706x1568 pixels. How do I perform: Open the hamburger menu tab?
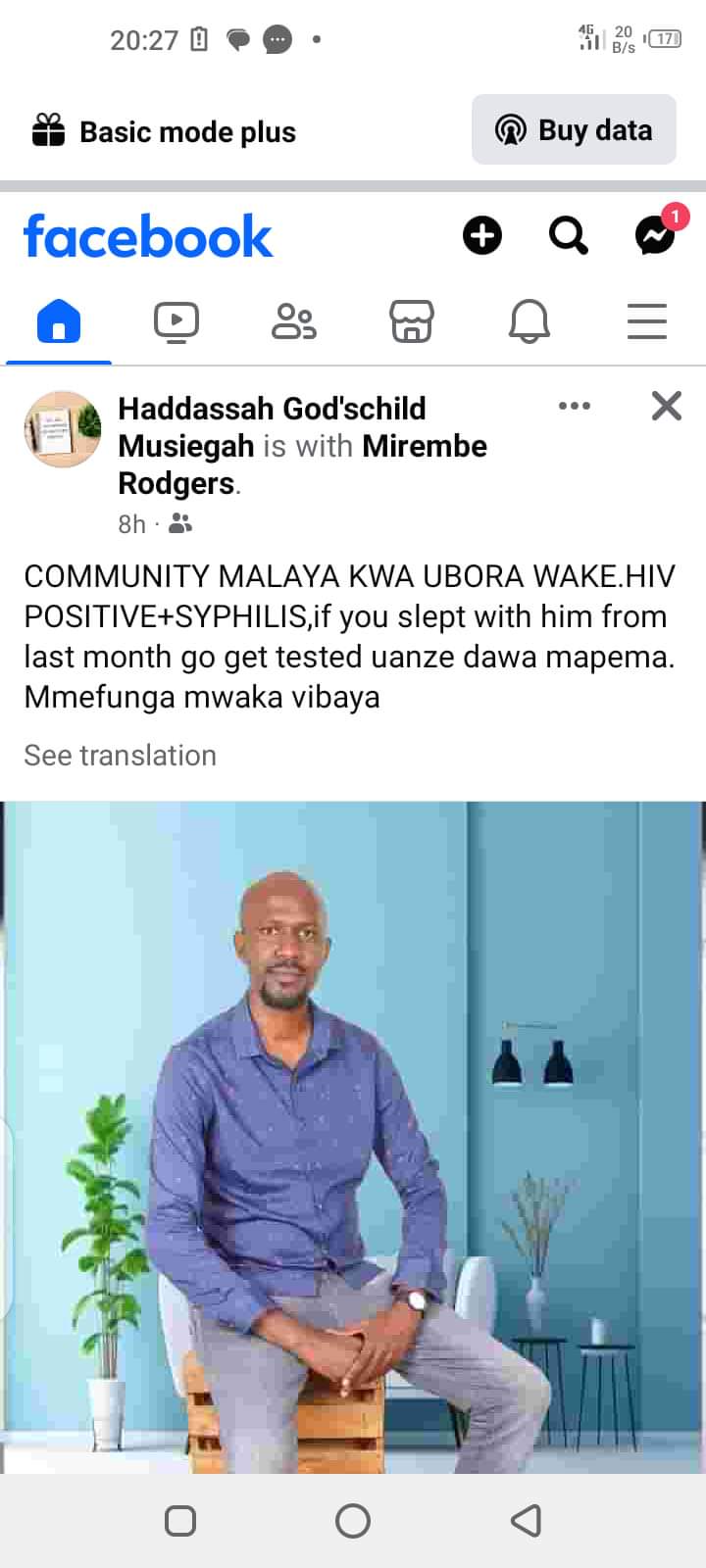647,321
